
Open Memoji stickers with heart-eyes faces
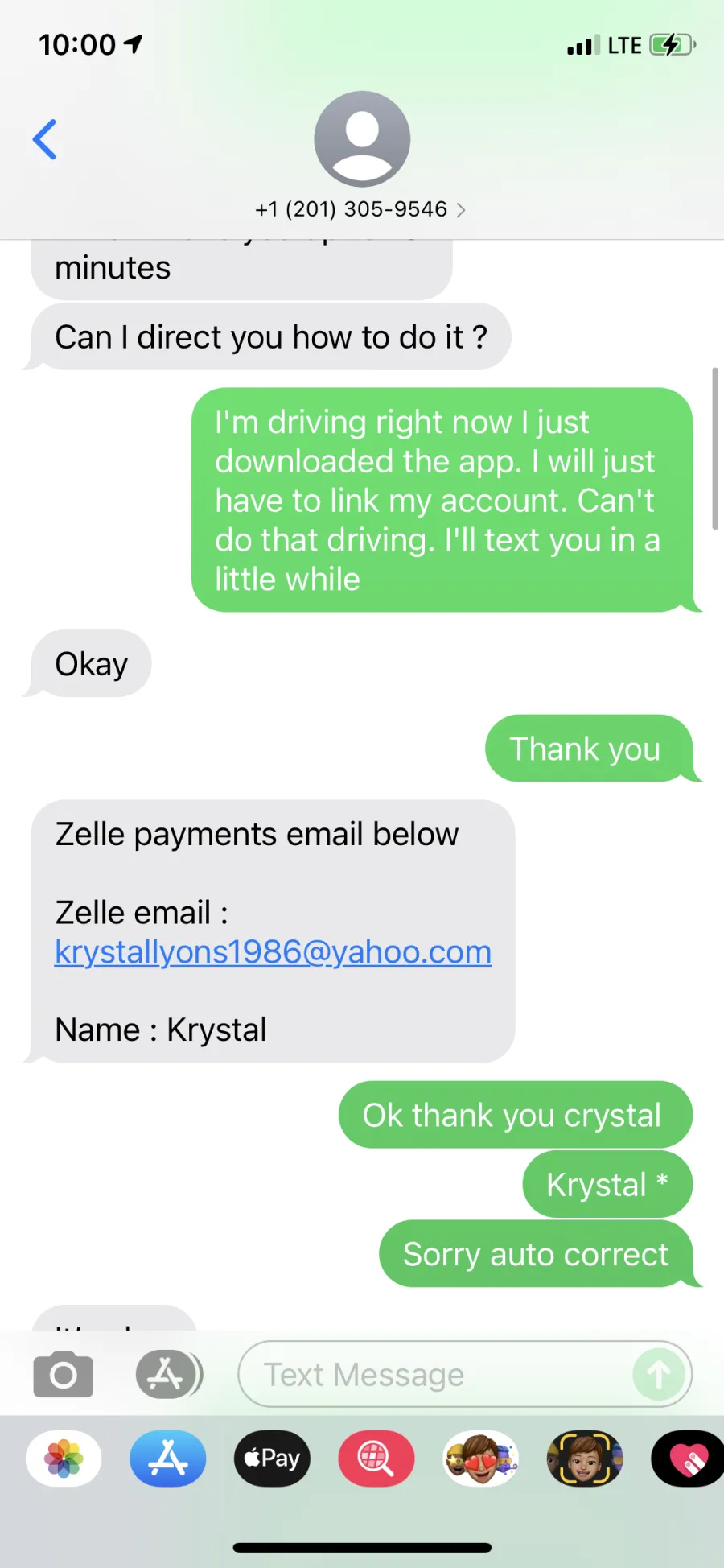tap(481, 1459)
